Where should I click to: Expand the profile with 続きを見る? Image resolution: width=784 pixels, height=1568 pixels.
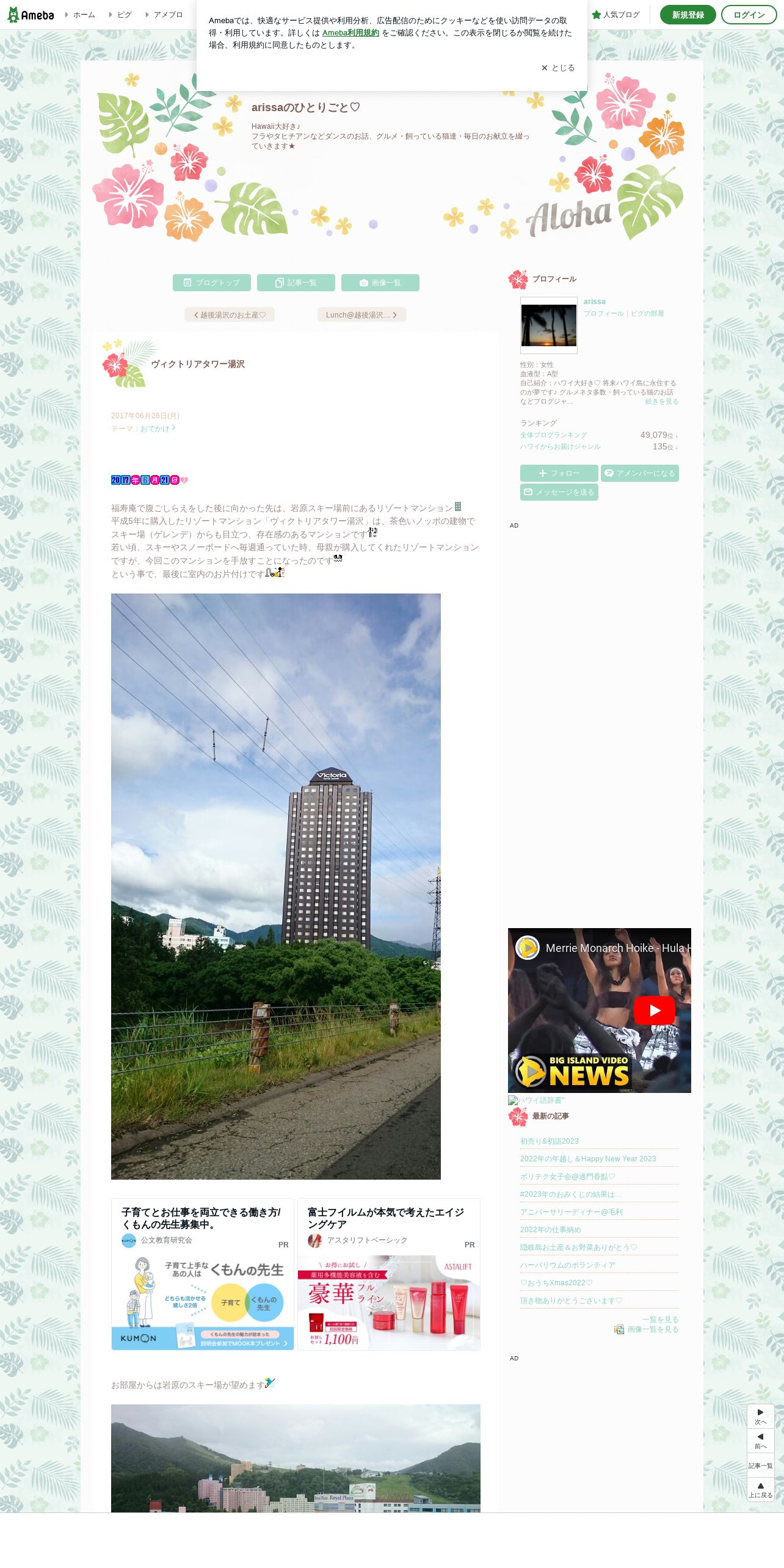click(x=662, y=402)
